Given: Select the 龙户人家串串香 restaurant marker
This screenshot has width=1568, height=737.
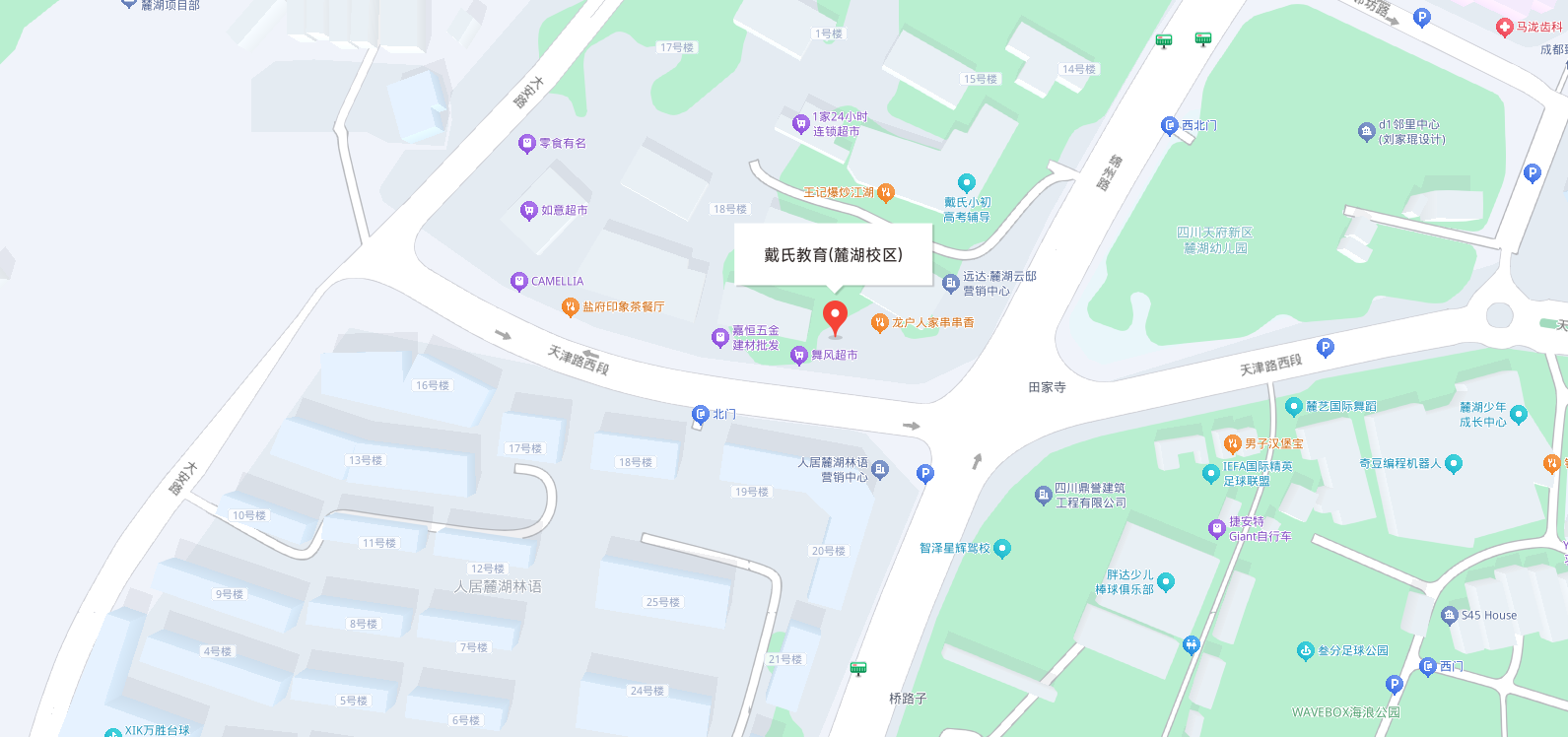Looking at the screenshot, I should pos(880,322).
